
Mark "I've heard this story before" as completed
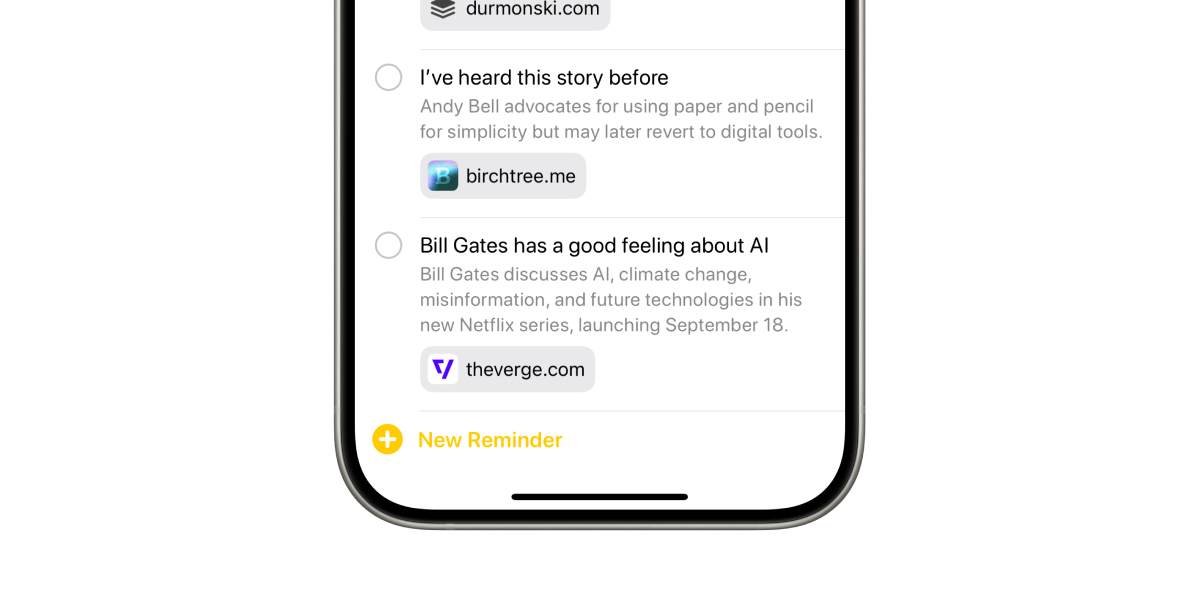[x=388, y=78]
